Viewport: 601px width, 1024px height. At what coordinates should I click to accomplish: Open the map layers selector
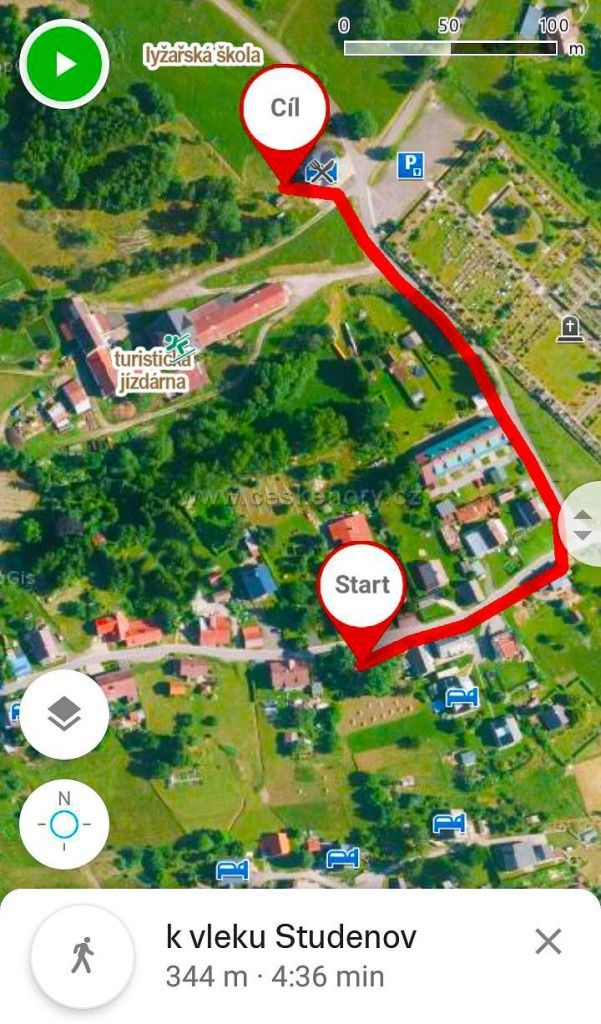point(64,714)
